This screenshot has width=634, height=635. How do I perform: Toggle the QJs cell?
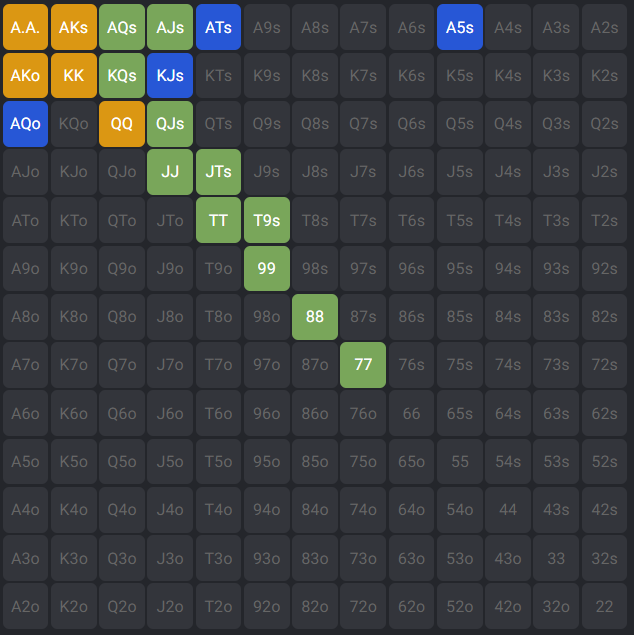170,124
